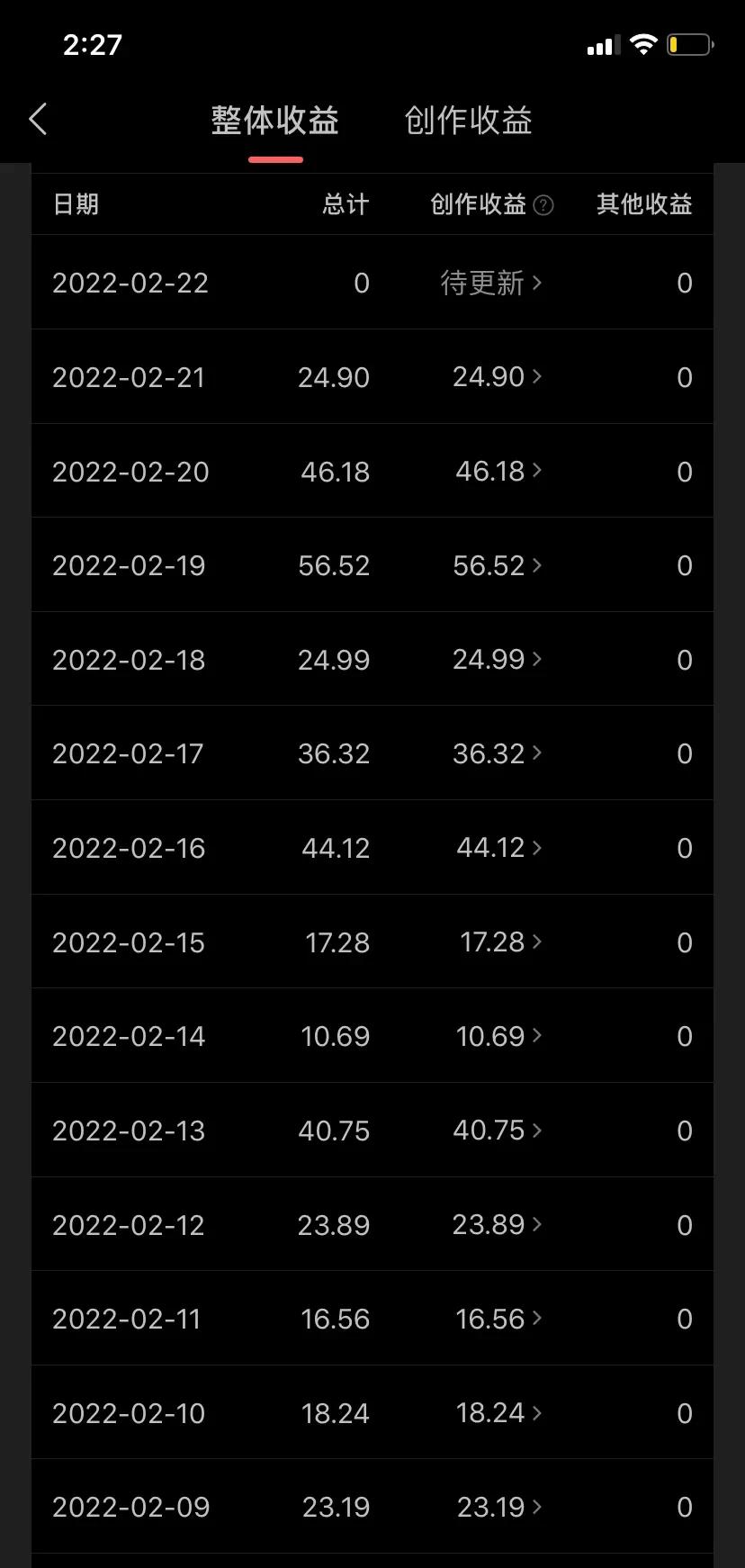Open 56.52 creation income for 2022-02-19
This screenshot has width=745, height=1568.
[497, 565]
